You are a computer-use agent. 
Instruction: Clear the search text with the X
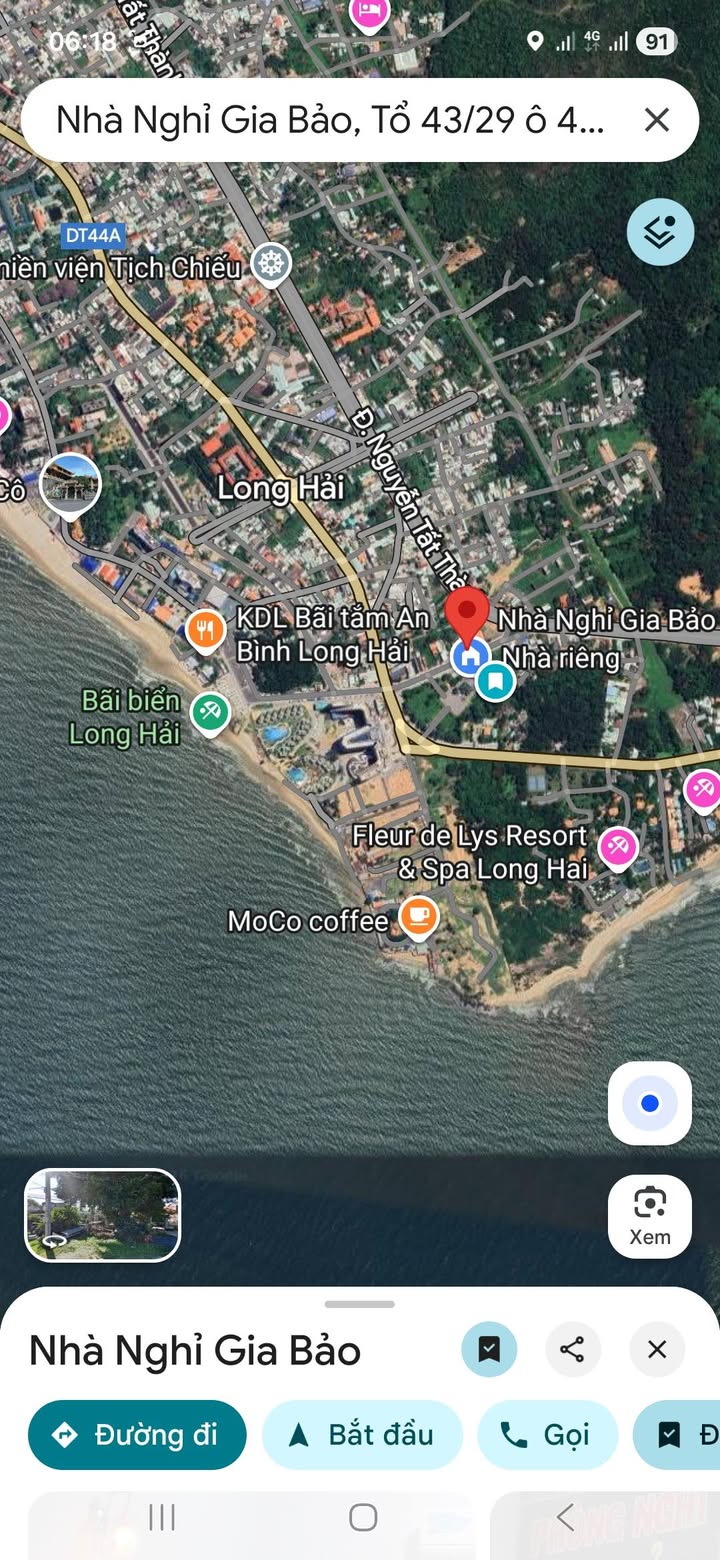657,121
